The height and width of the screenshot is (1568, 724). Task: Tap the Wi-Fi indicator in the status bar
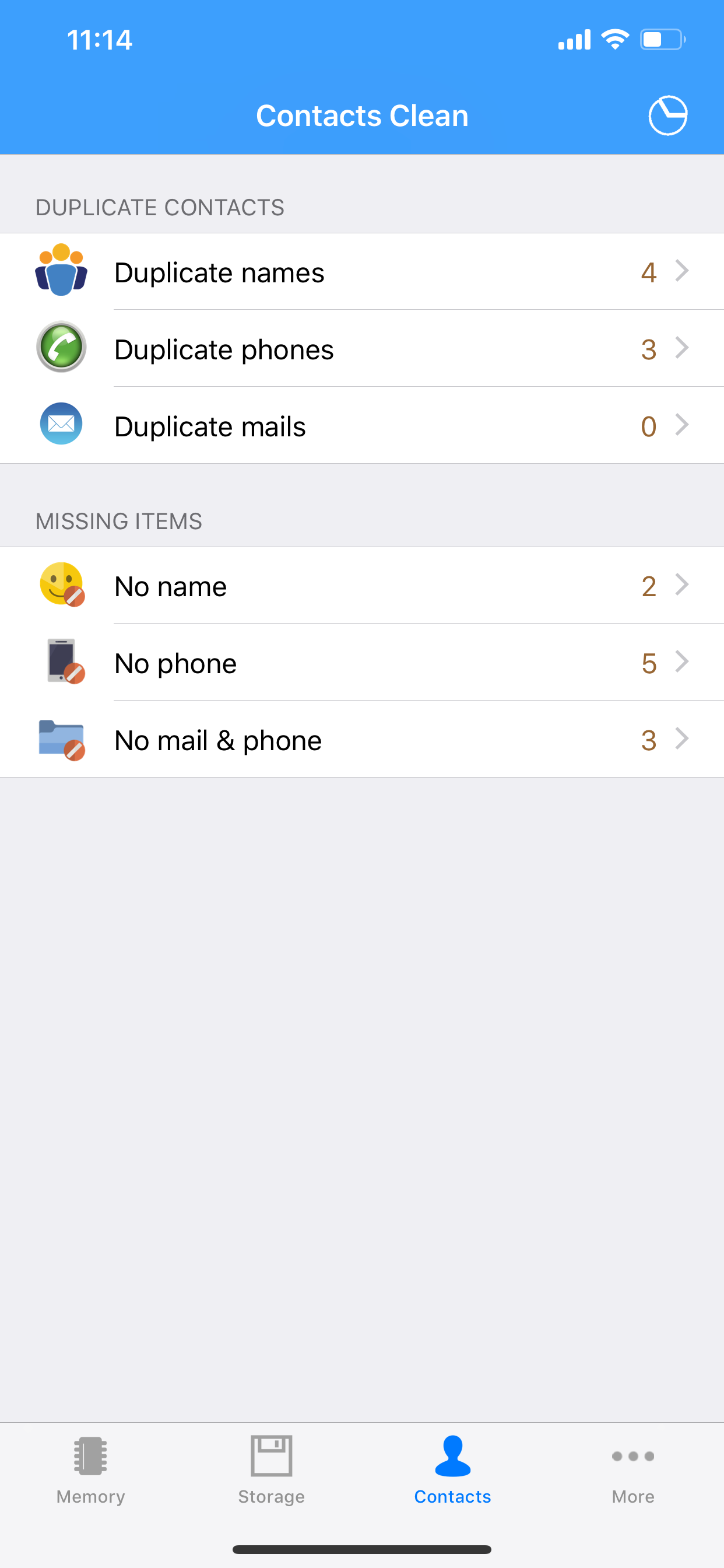tap(614, 38)
